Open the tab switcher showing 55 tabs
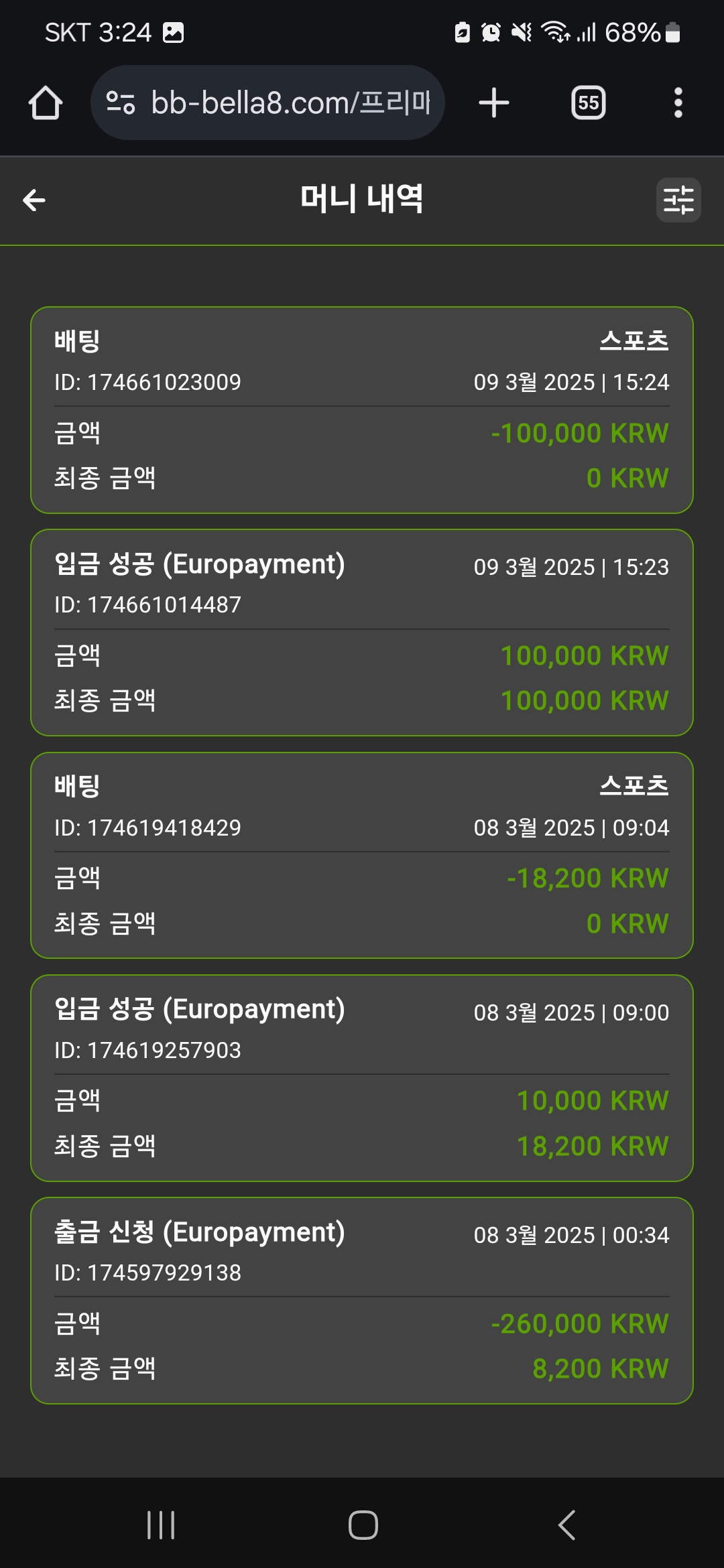 pos(588,103)
